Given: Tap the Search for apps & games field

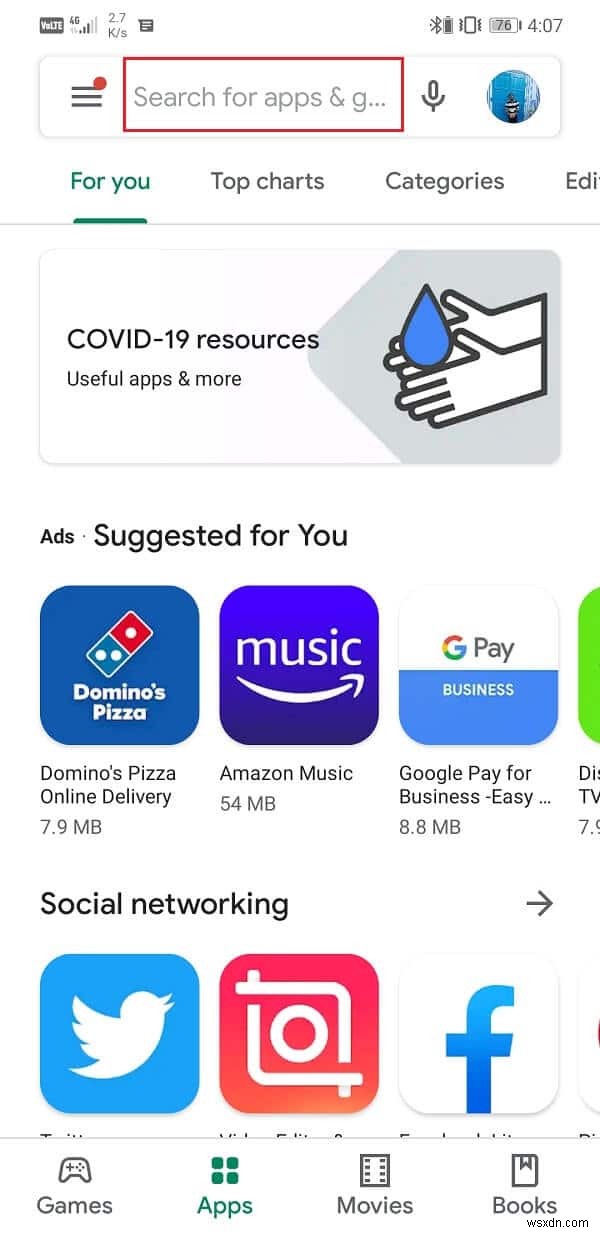Looking at the screenshot, I should 262,96.
